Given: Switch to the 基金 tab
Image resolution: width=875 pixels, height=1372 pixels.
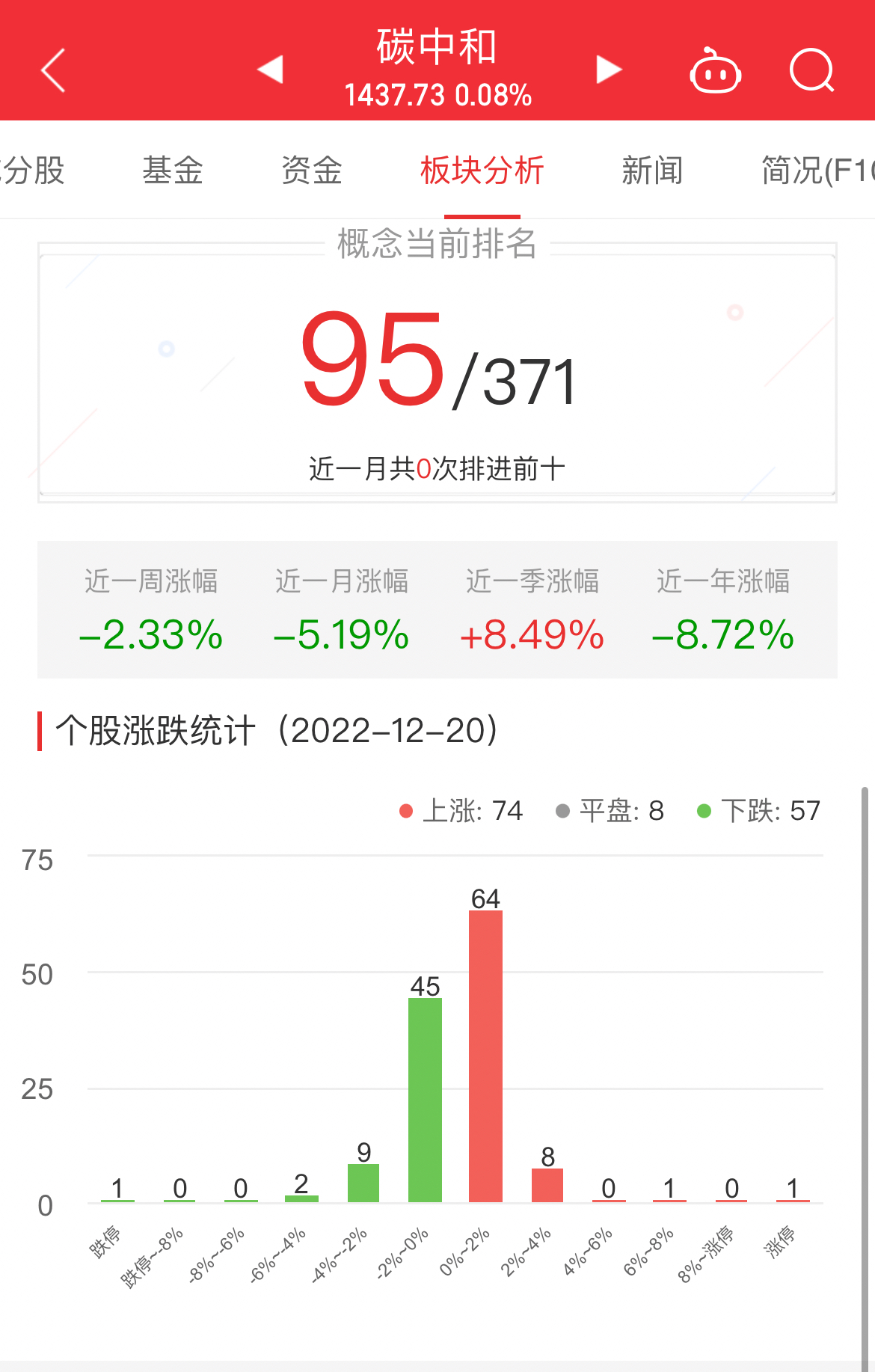Looking at the screenshot, I should (173, 171).
